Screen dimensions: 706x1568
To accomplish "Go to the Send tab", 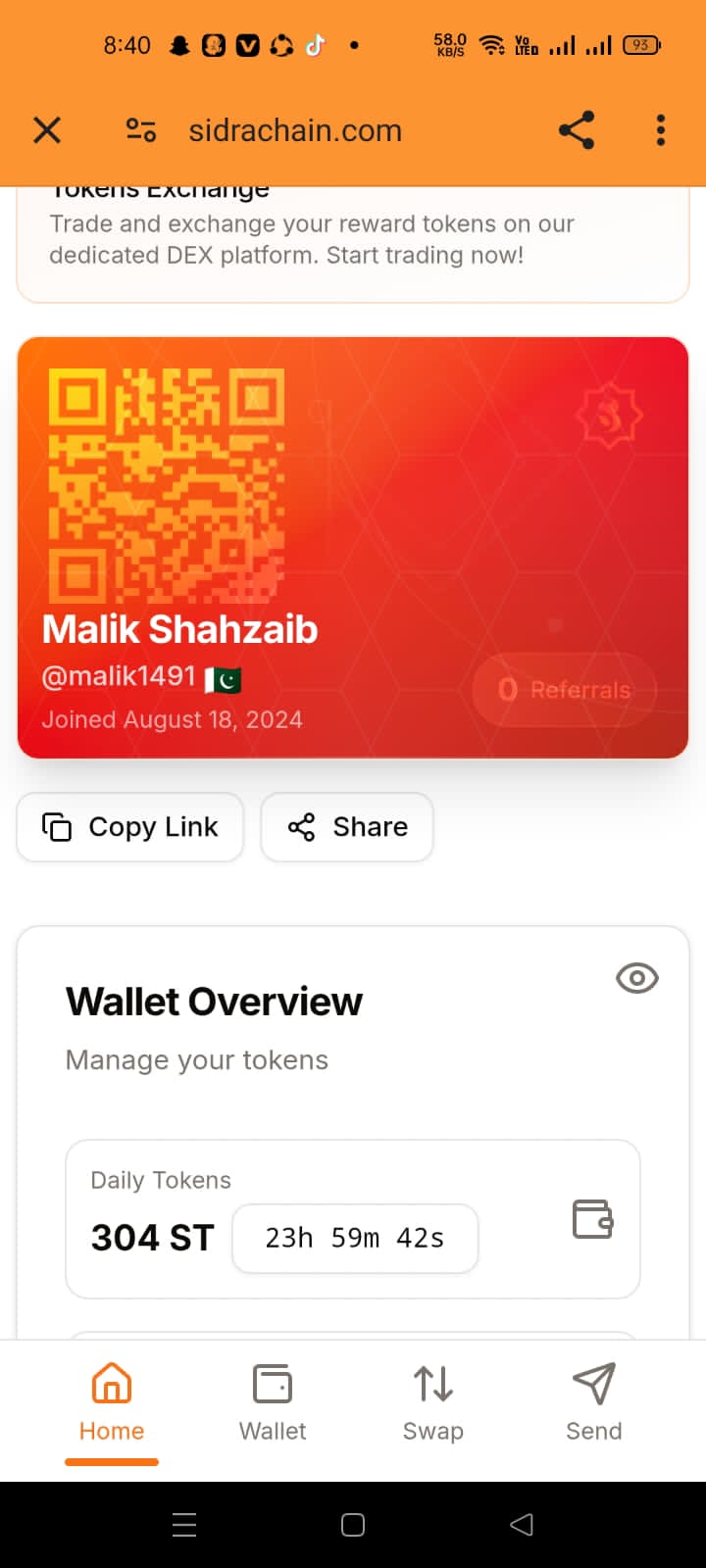I will [x=593, y=1401].
